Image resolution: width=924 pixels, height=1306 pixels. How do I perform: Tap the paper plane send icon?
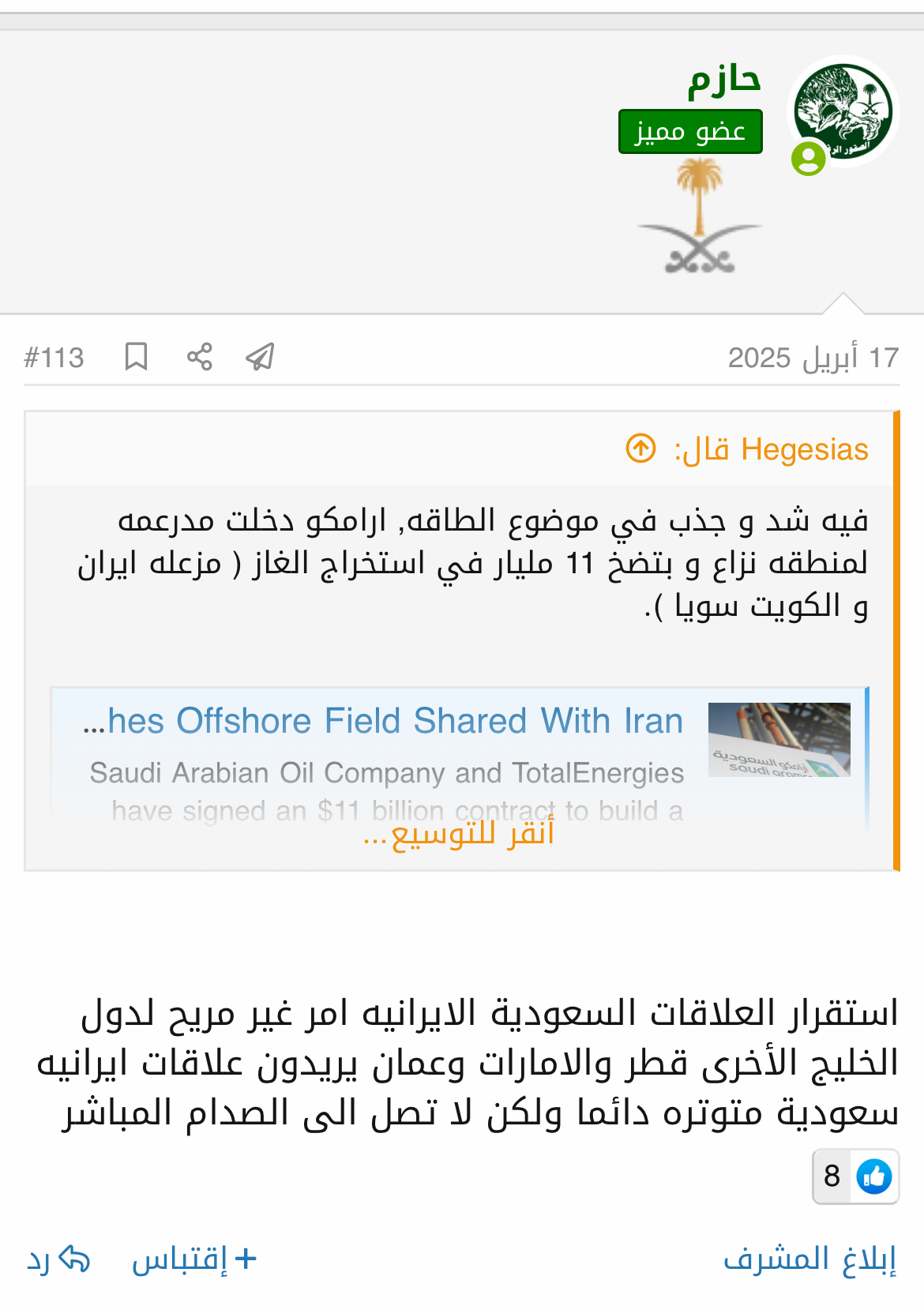260,357
